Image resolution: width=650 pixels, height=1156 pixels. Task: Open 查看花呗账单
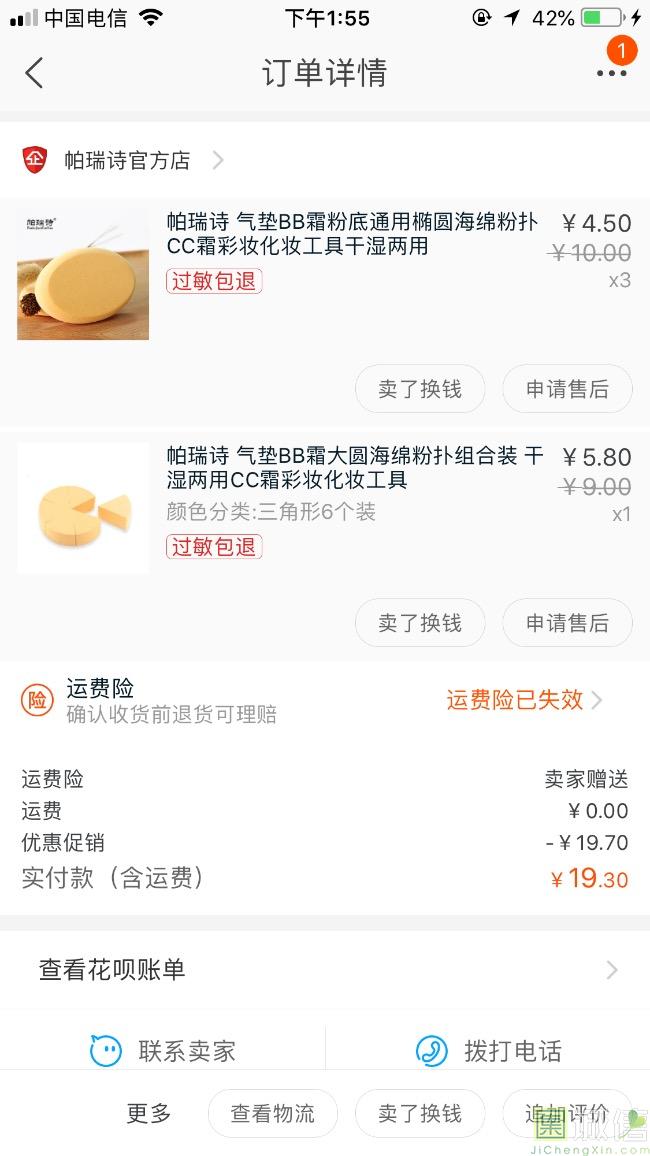coord(325,970)
